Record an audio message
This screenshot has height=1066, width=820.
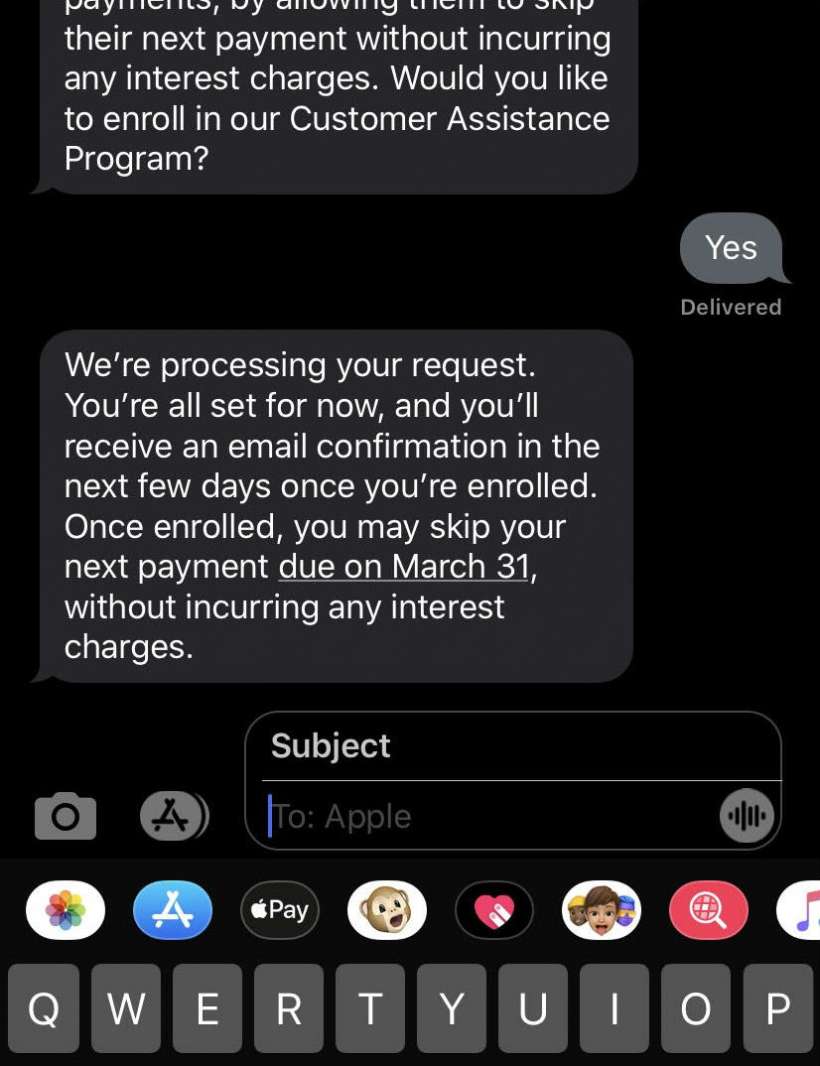[x=746, y=817]
